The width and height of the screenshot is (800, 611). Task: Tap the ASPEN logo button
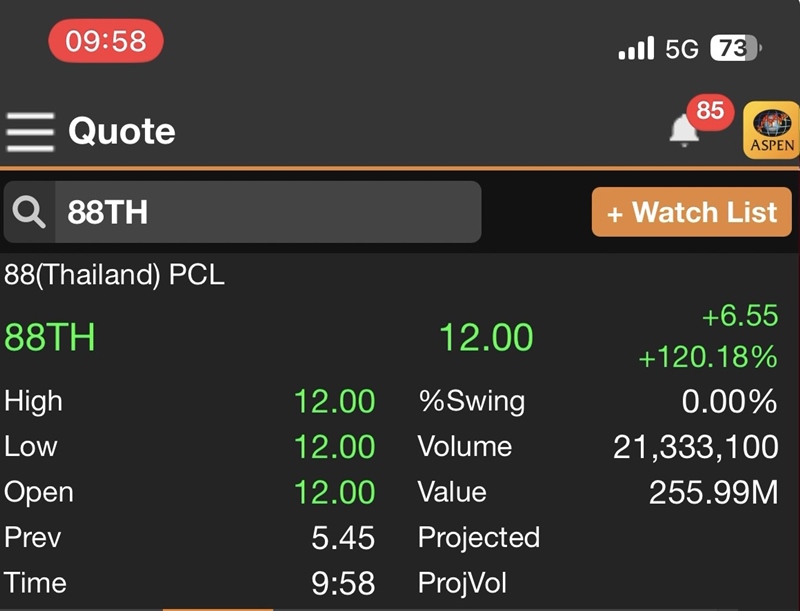click(x=771, y=130)
